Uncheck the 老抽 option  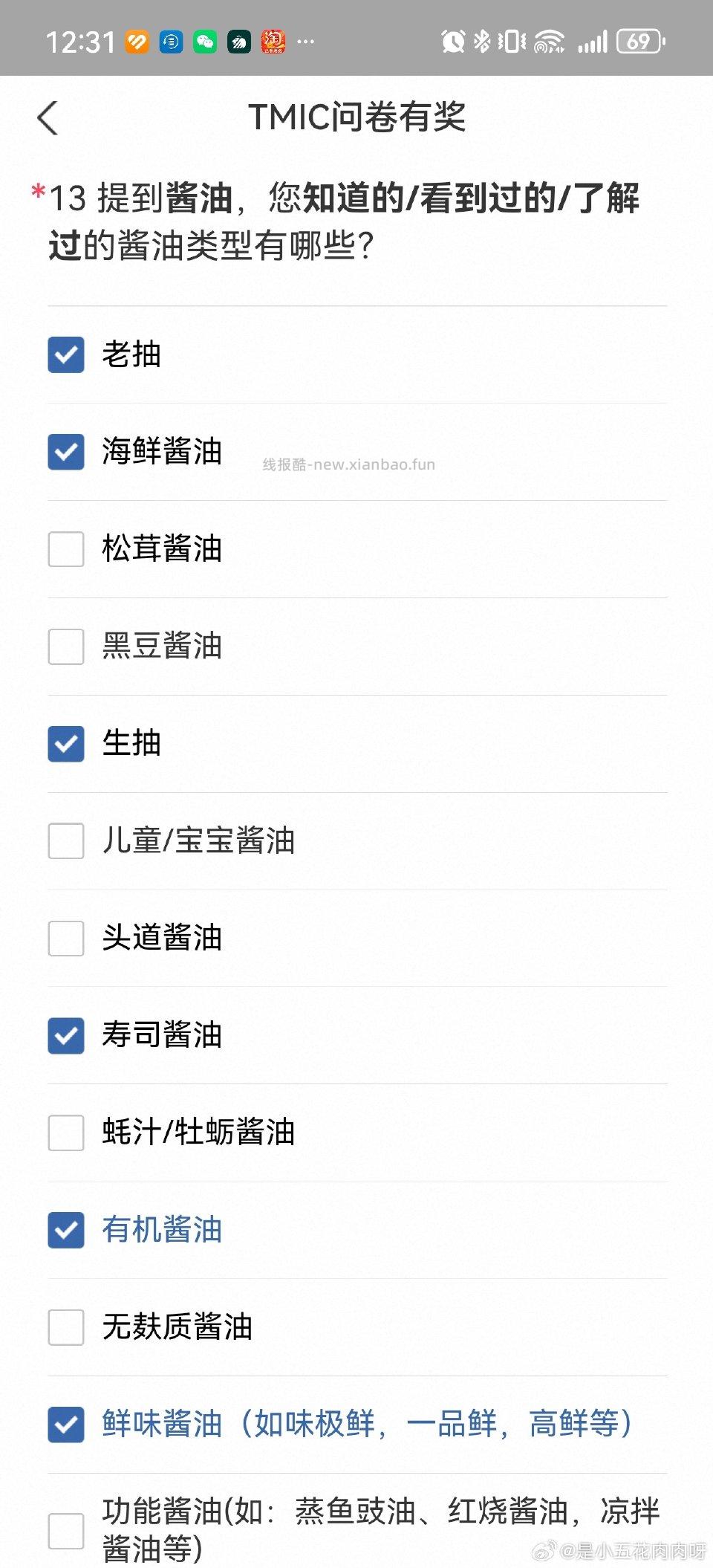tap(66, 354)
